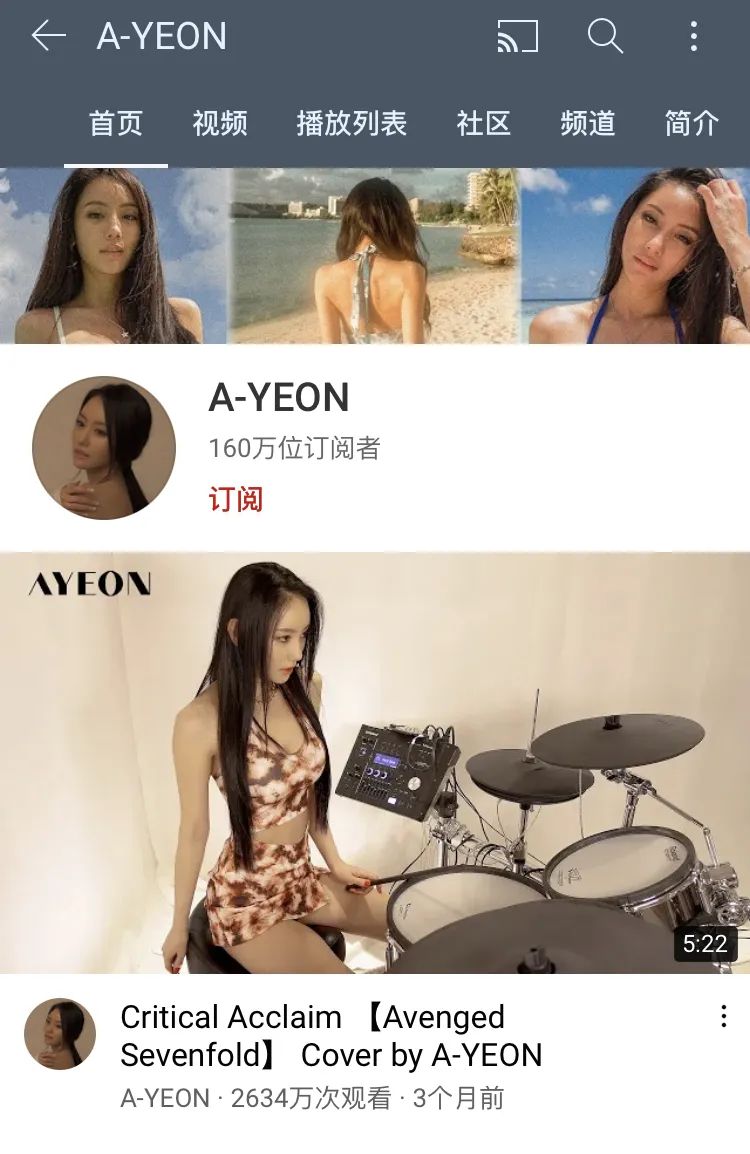
Task: Open A-YEON avatar beside video title
Action: 60,1034
